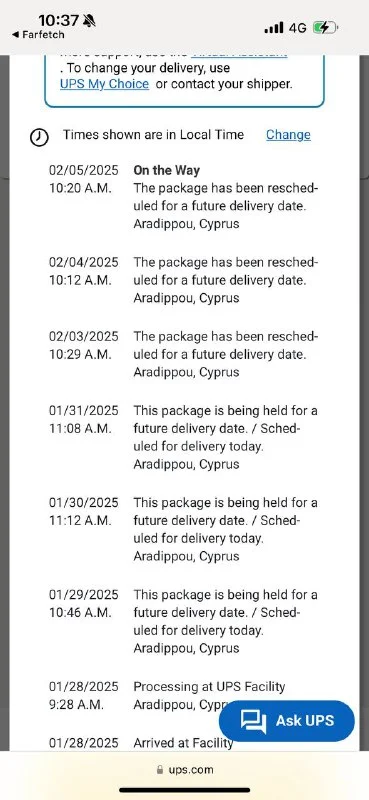Tap Change next to Local Time

(x=288, y=135)
